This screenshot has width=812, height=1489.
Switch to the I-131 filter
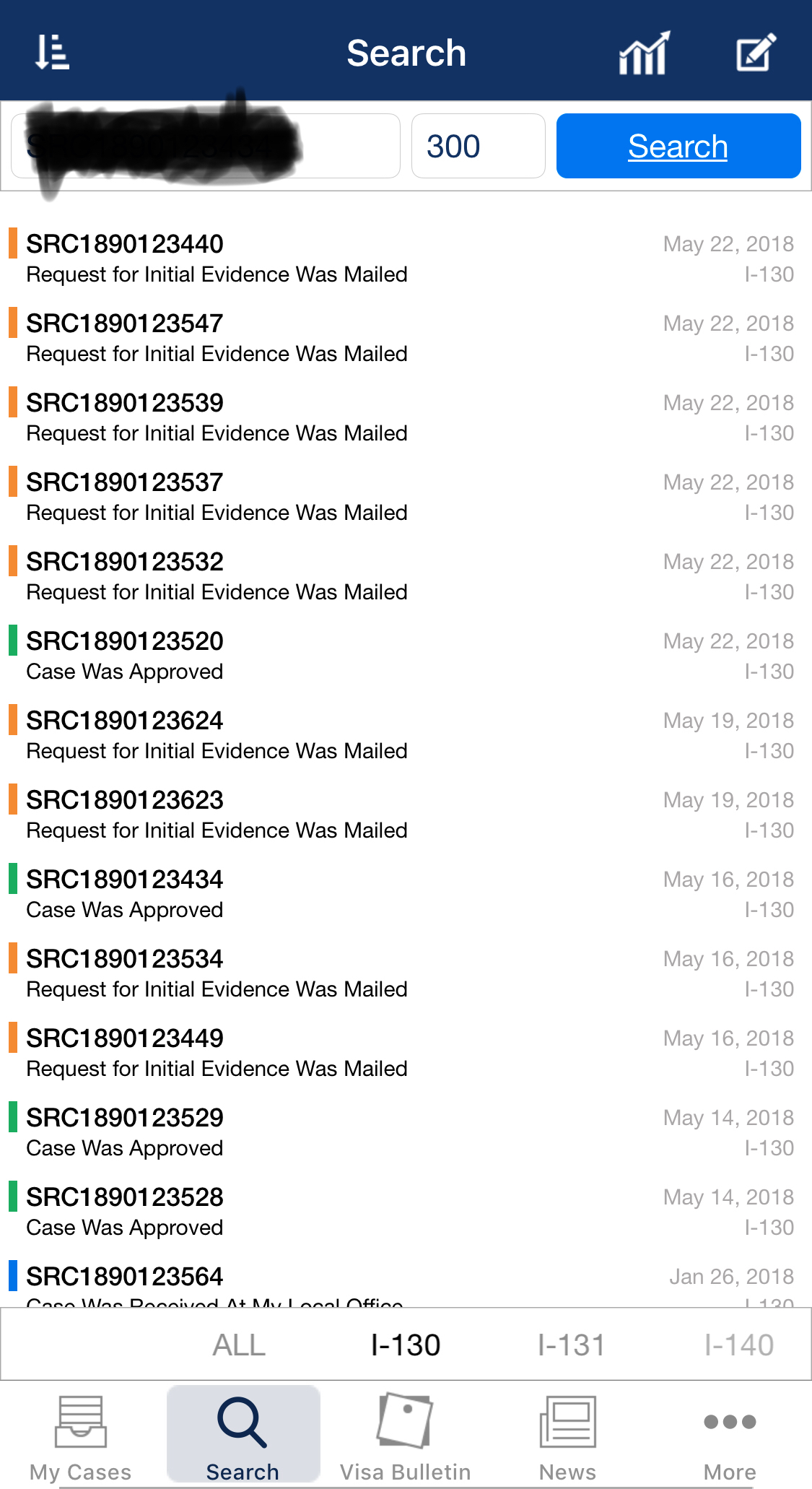coord(571,1345)
